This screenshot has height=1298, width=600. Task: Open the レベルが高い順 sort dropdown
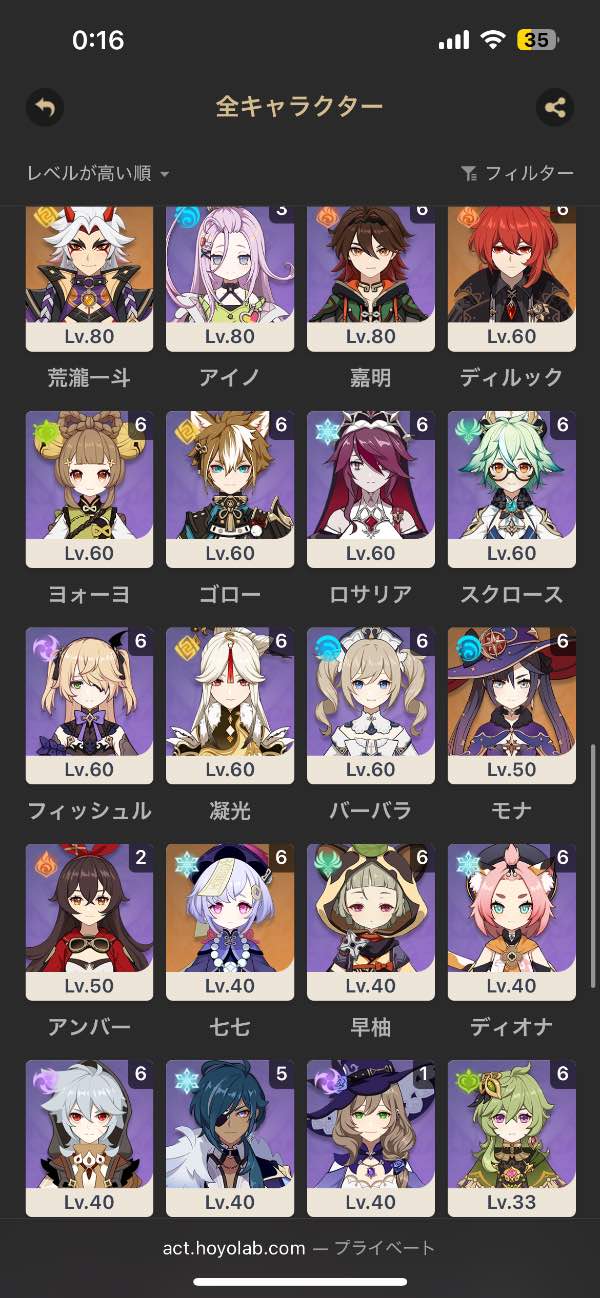[x=98, y=174]
